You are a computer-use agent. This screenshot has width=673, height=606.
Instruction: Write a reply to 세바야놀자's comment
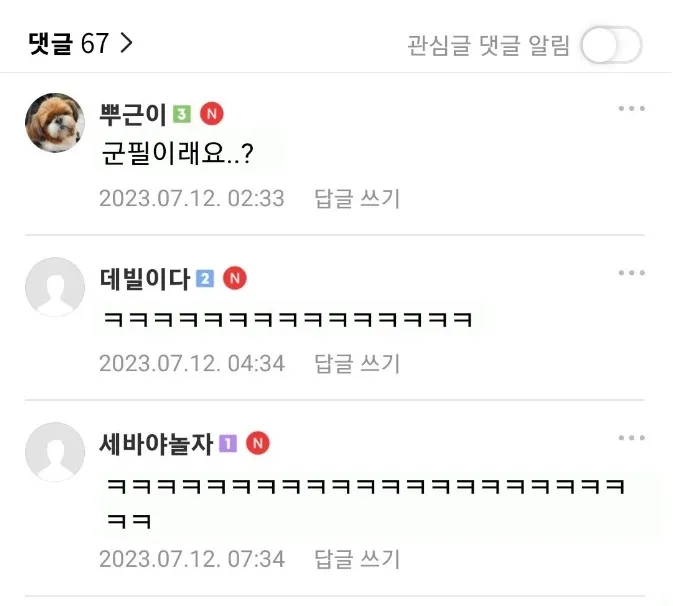click(357, 558)
